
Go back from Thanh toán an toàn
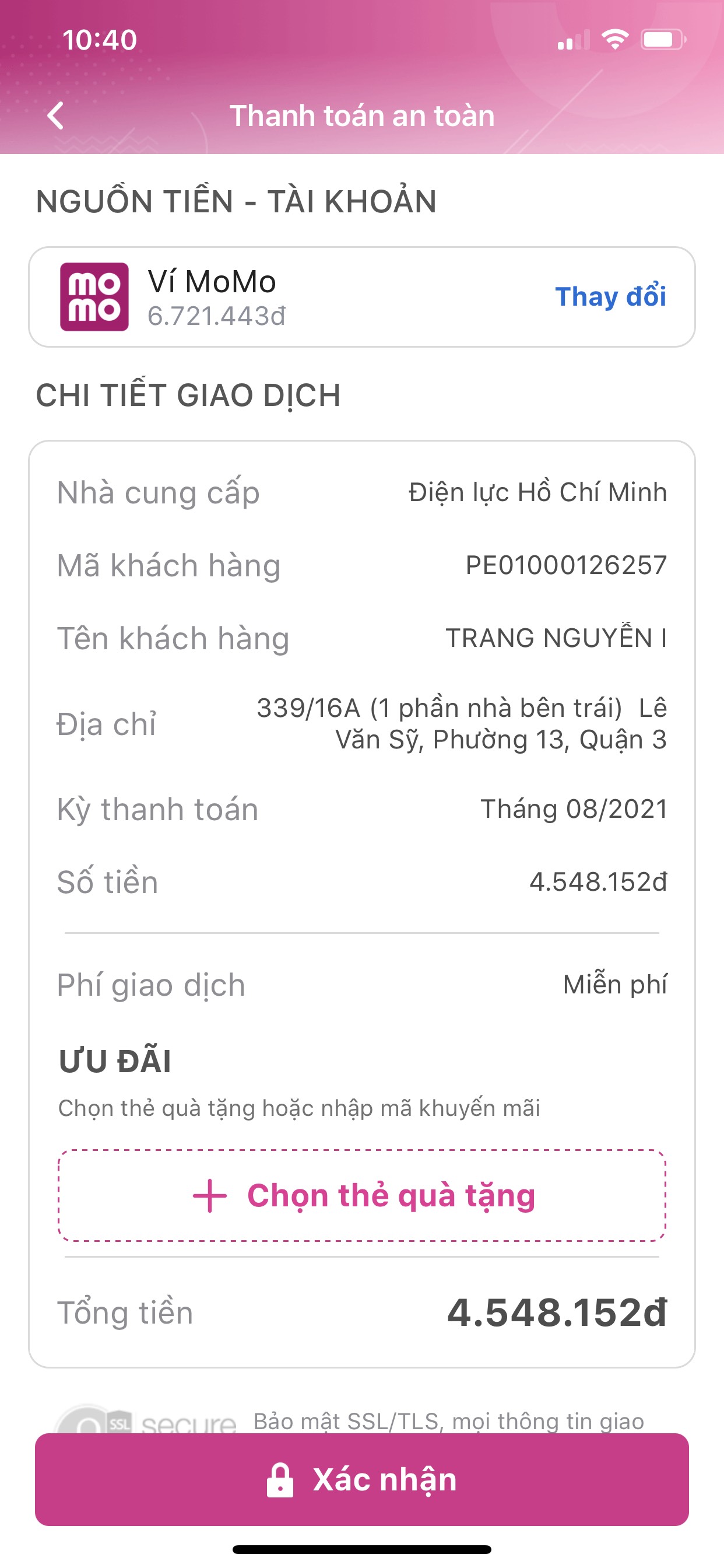[x=55, y=116]
